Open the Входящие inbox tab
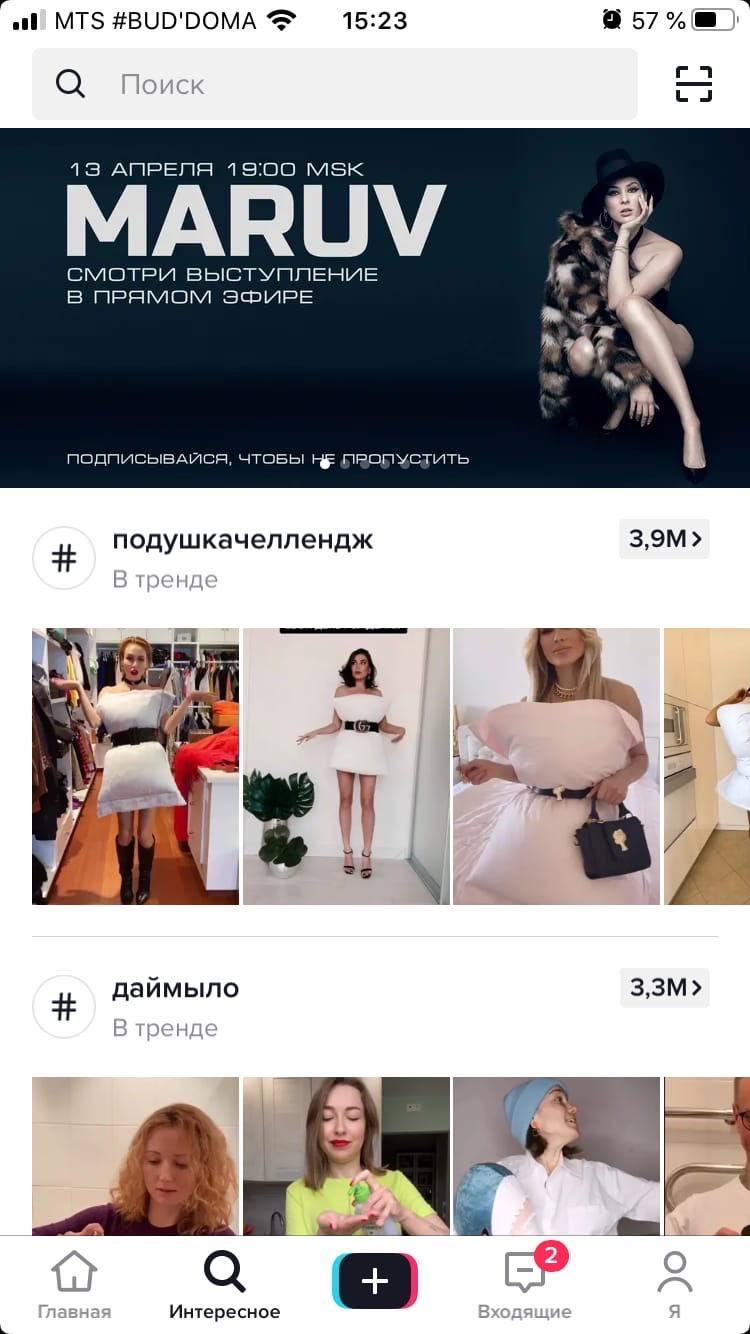The image size is (750, 1334). (524, 1285)
